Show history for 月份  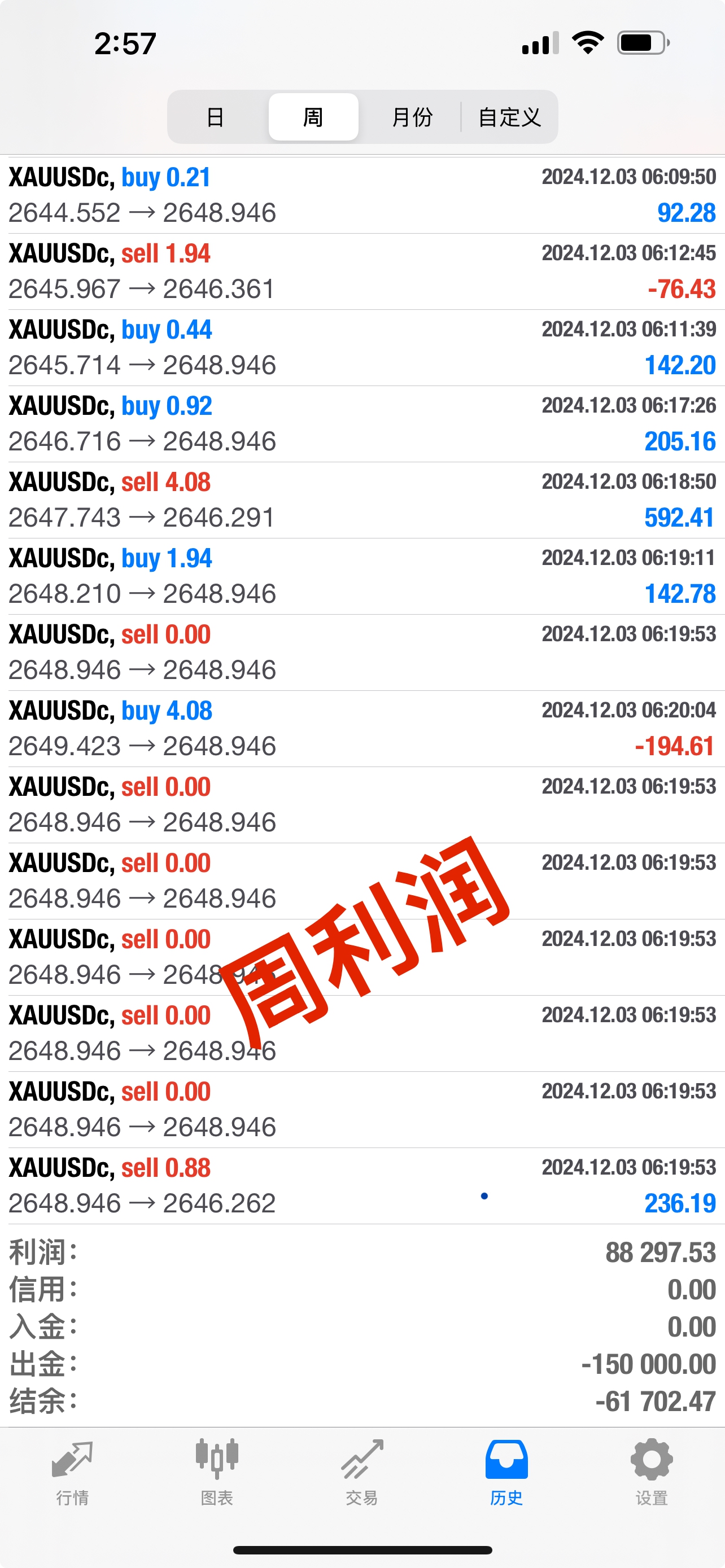click(412, 117)
